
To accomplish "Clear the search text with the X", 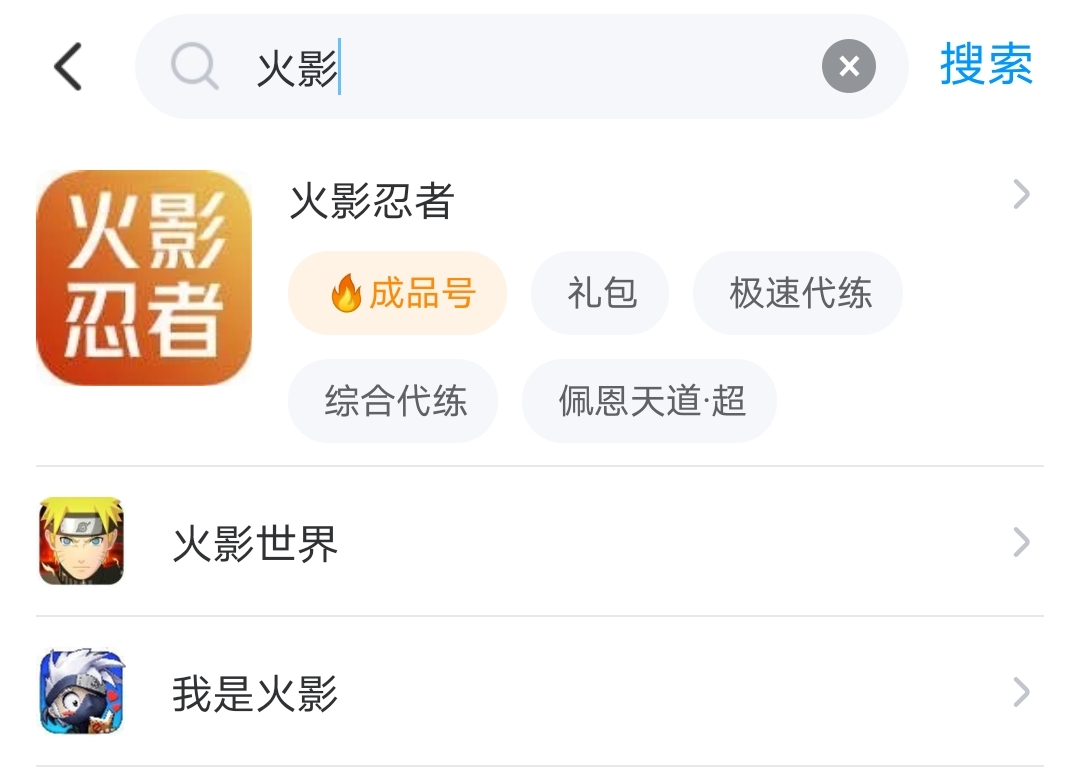I will point(848,67).
